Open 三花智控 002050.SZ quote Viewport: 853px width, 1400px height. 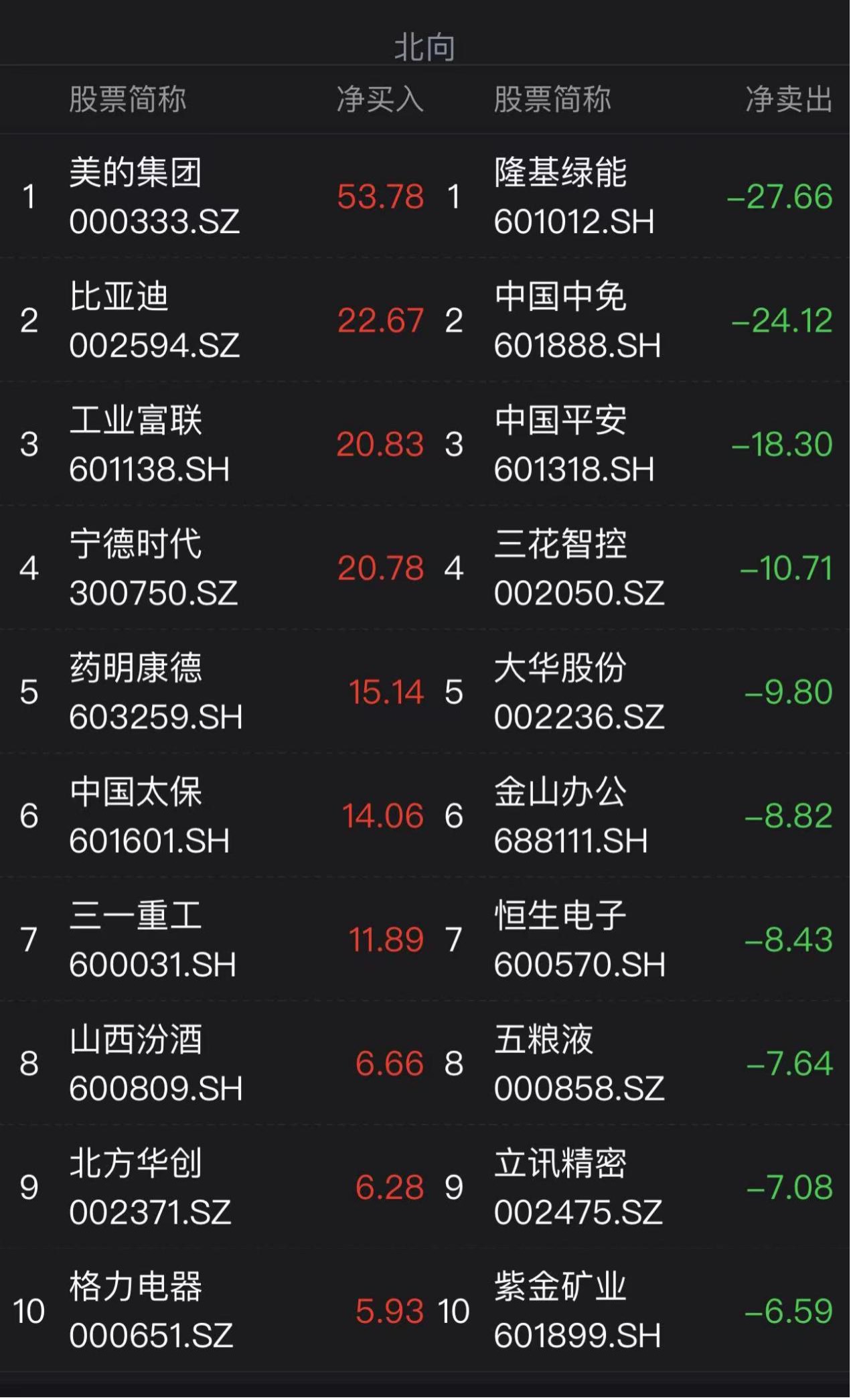579,568
